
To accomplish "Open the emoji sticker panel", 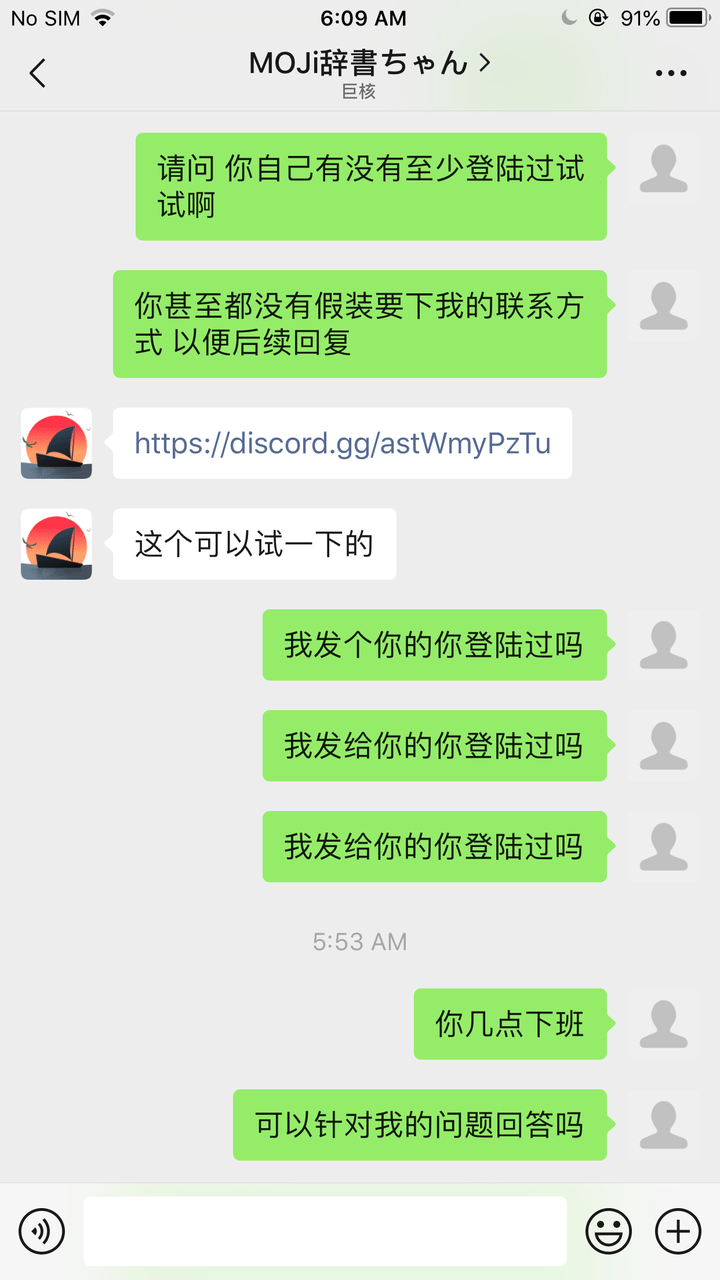I will click(609, 1230).
